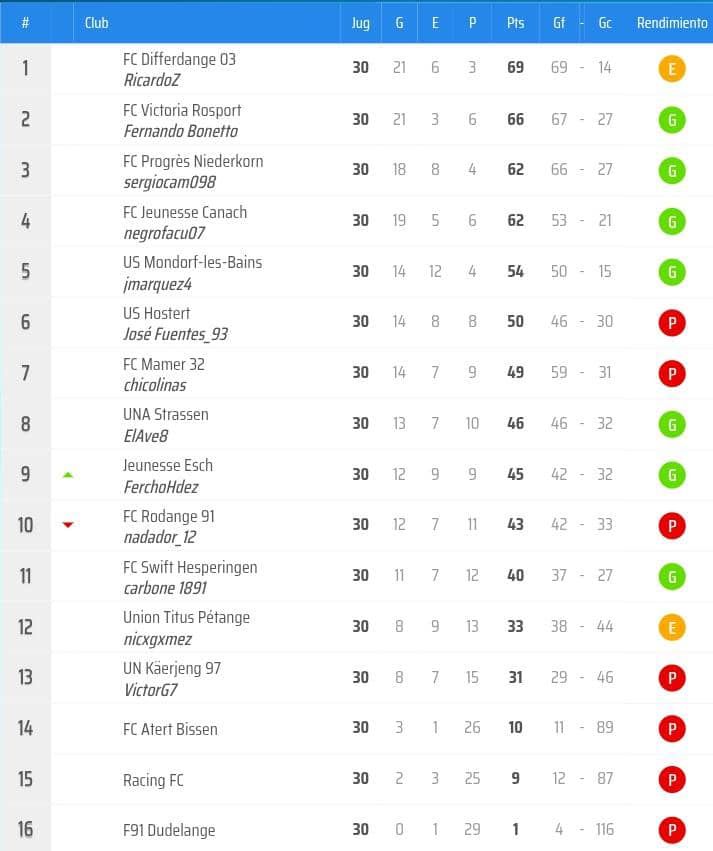Select FC Rodange 91 in the standings
The width and height of the screenshot is (713, 851).
tap(169, 516)
